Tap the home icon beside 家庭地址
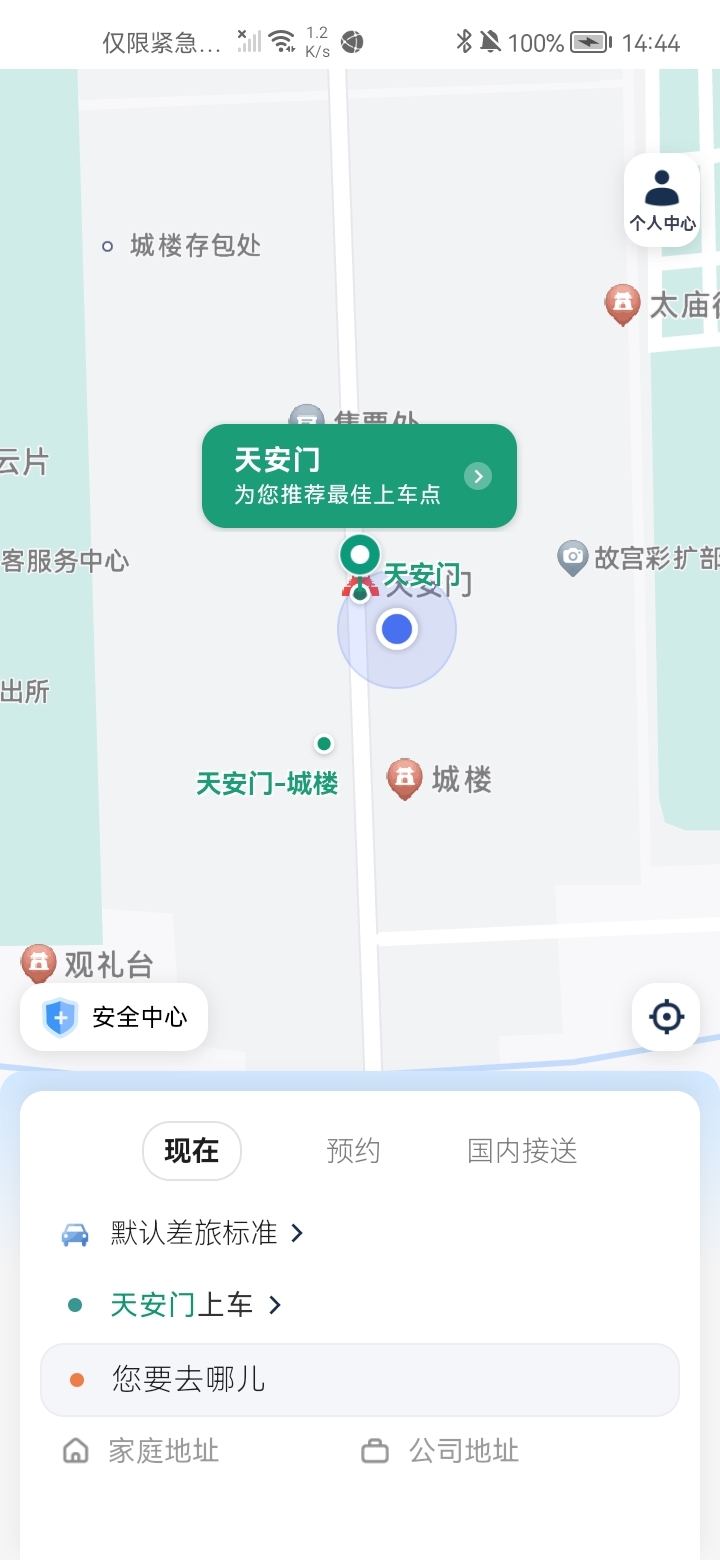Screen dimensions: 720x1560 point(77,1450)
